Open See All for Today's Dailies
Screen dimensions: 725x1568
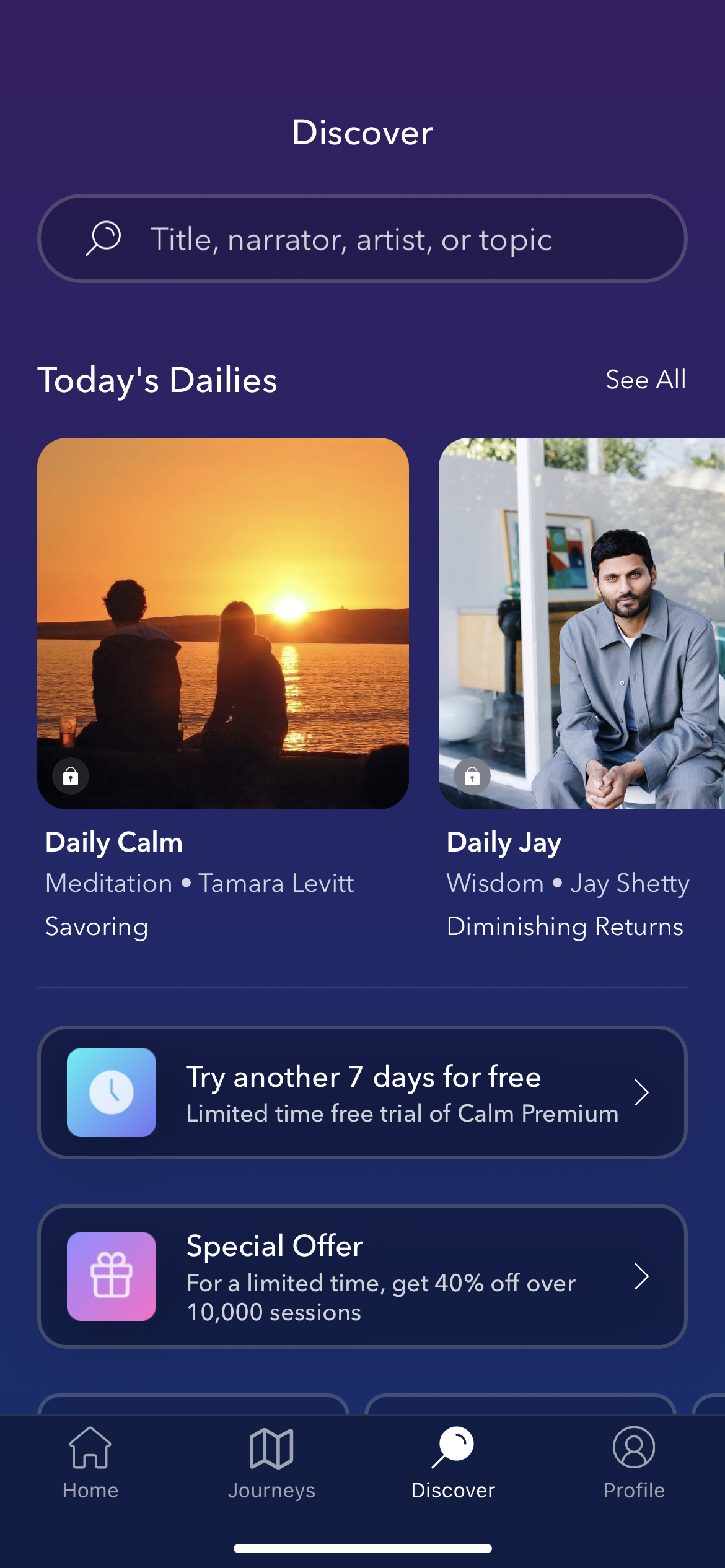pos(645,379)
